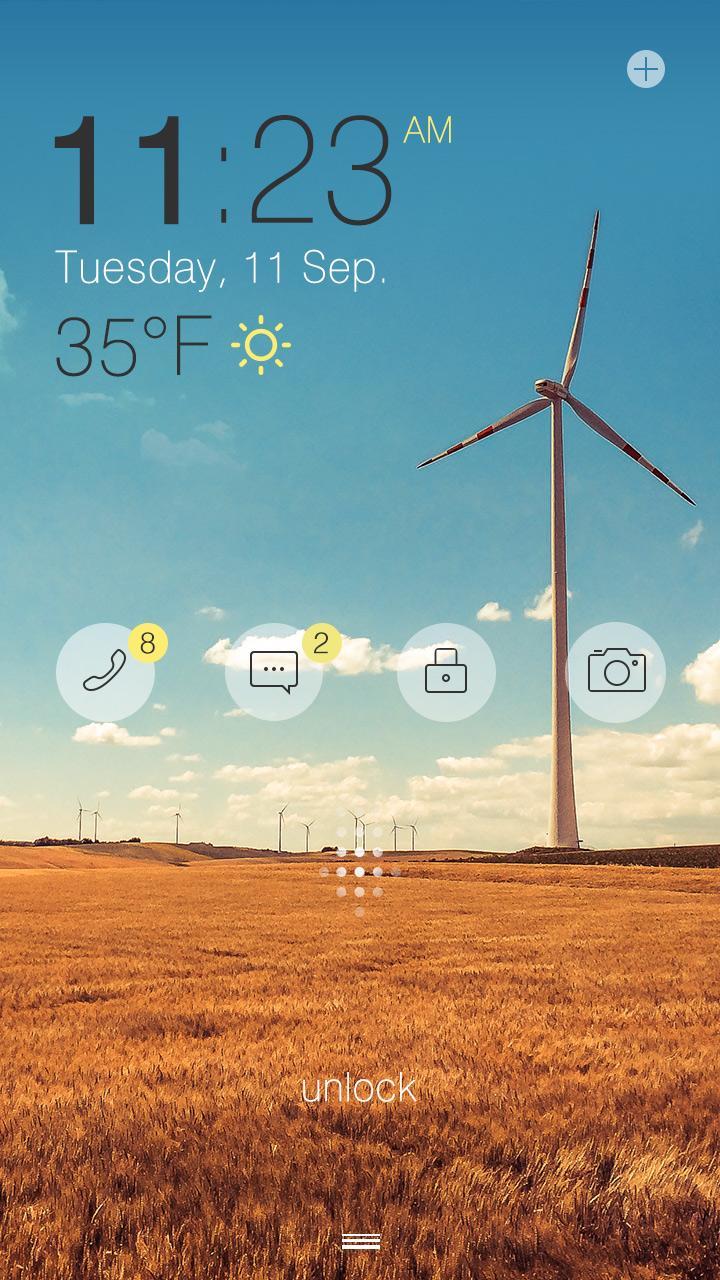
Task: Open the phone dialer shortcut
Action: pos(105,673)
